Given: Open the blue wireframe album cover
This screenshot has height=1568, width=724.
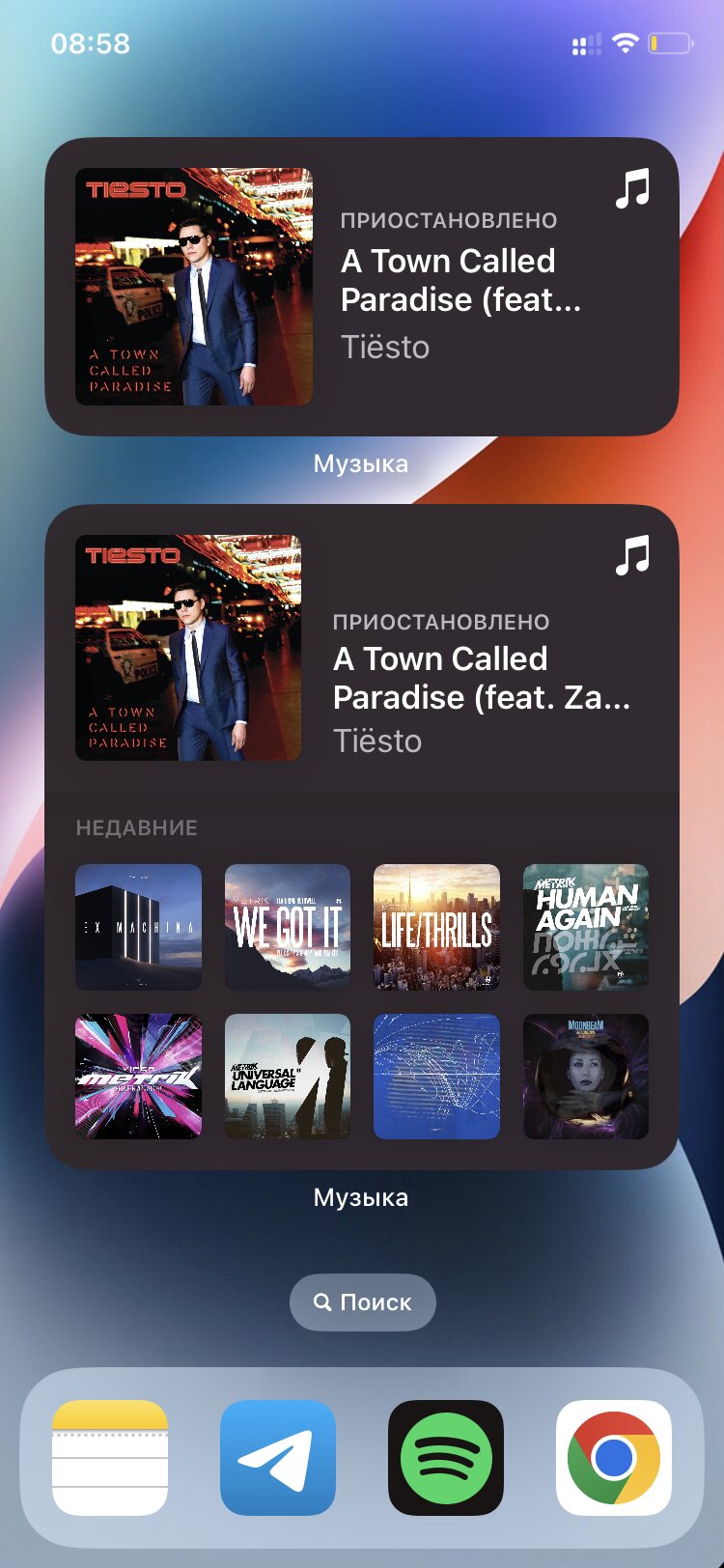Looking at the screenshot, I should tap(436, 1077).
